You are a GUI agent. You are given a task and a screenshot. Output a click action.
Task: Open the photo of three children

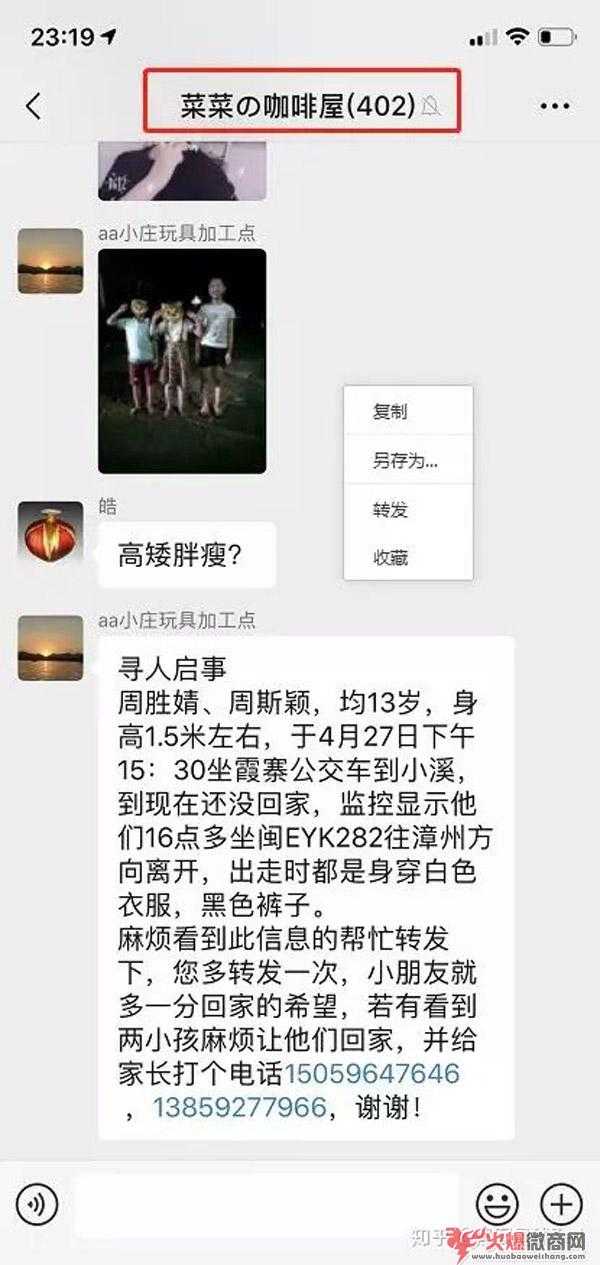point(182,360)
